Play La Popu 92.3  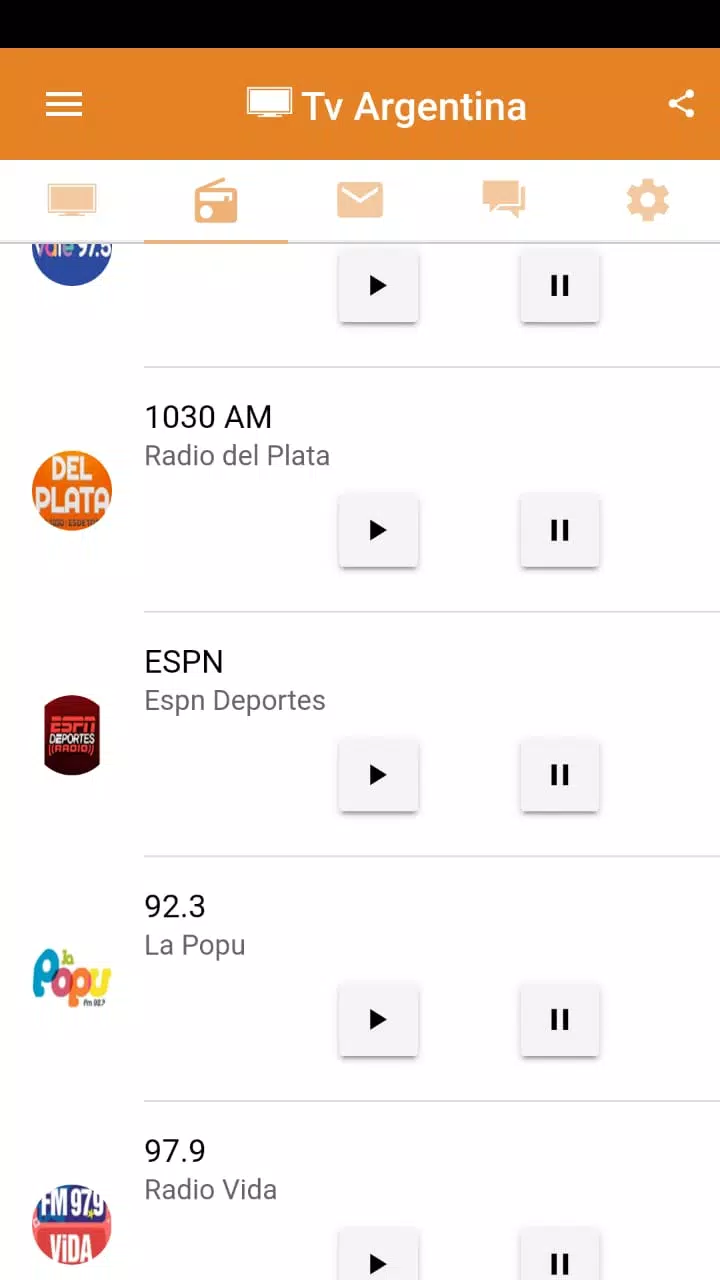point(378,1019)
